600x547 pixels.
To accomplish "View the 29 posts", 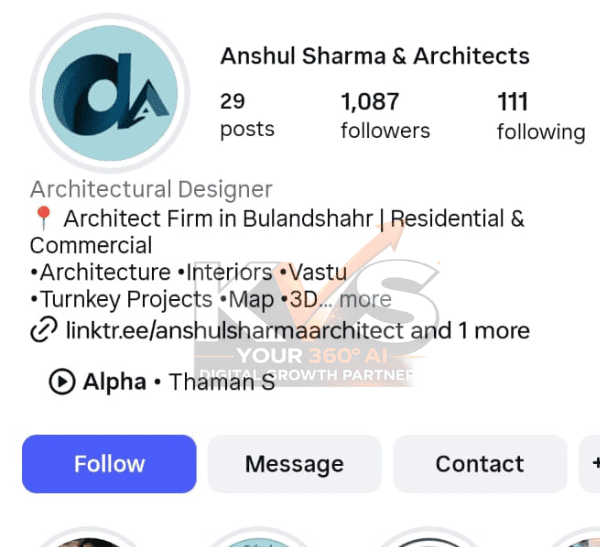I will (x=246, y=116).
